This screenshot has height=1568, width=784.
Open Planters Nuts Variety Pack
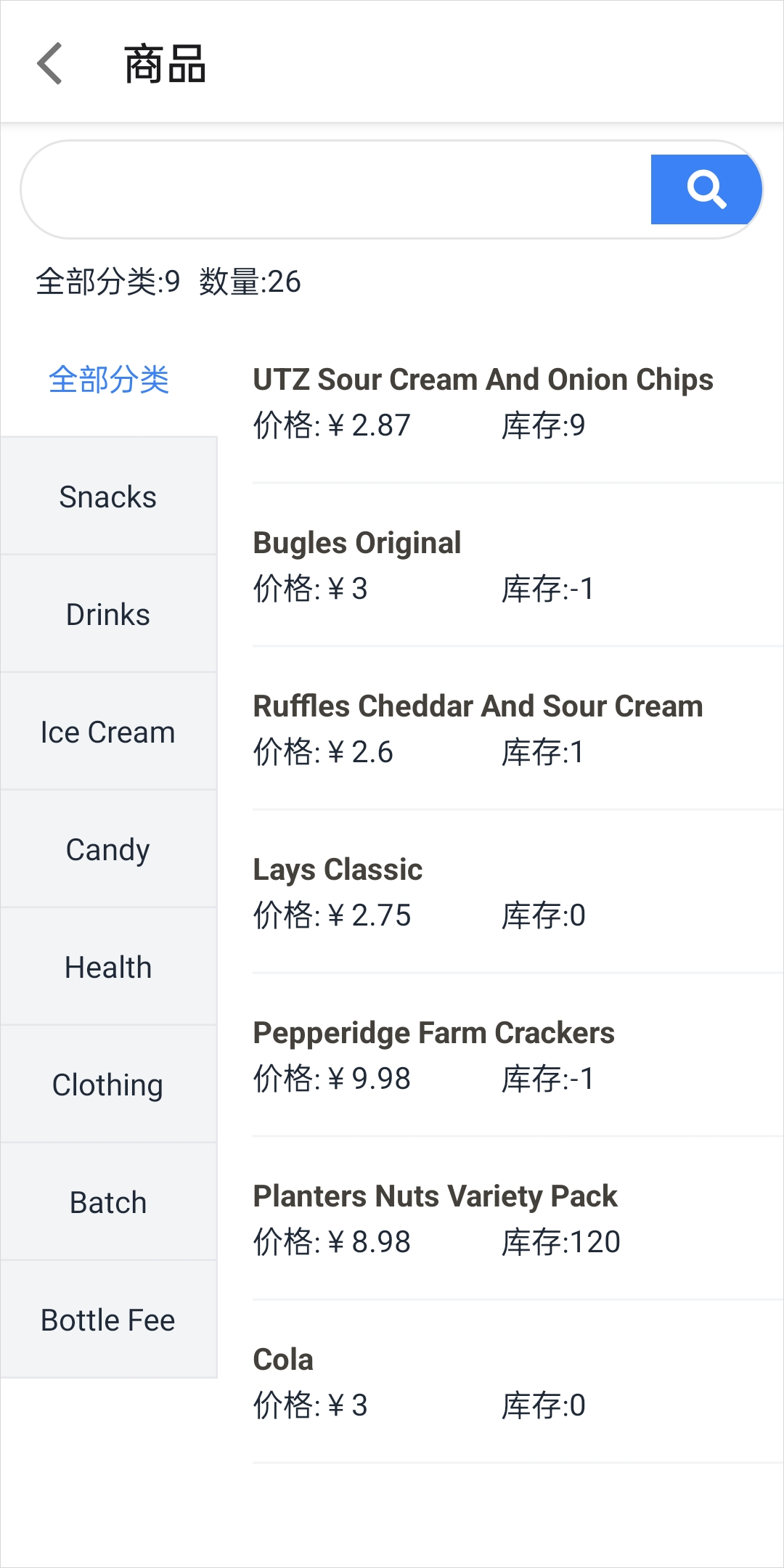[518, 1218]
